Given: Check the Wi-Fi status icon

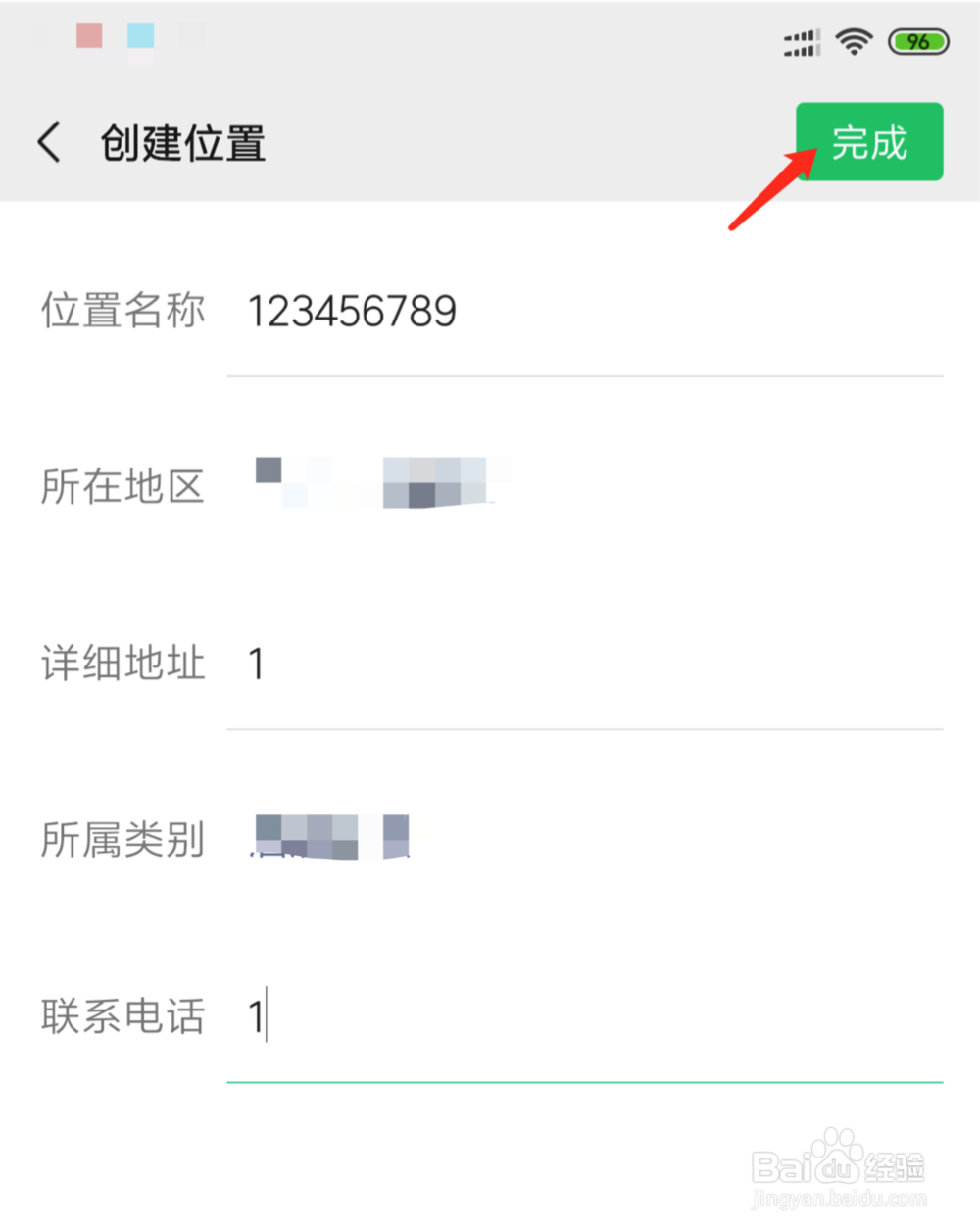Looking at the screenshot, I should pyautogui.click(x=853, y=41).
